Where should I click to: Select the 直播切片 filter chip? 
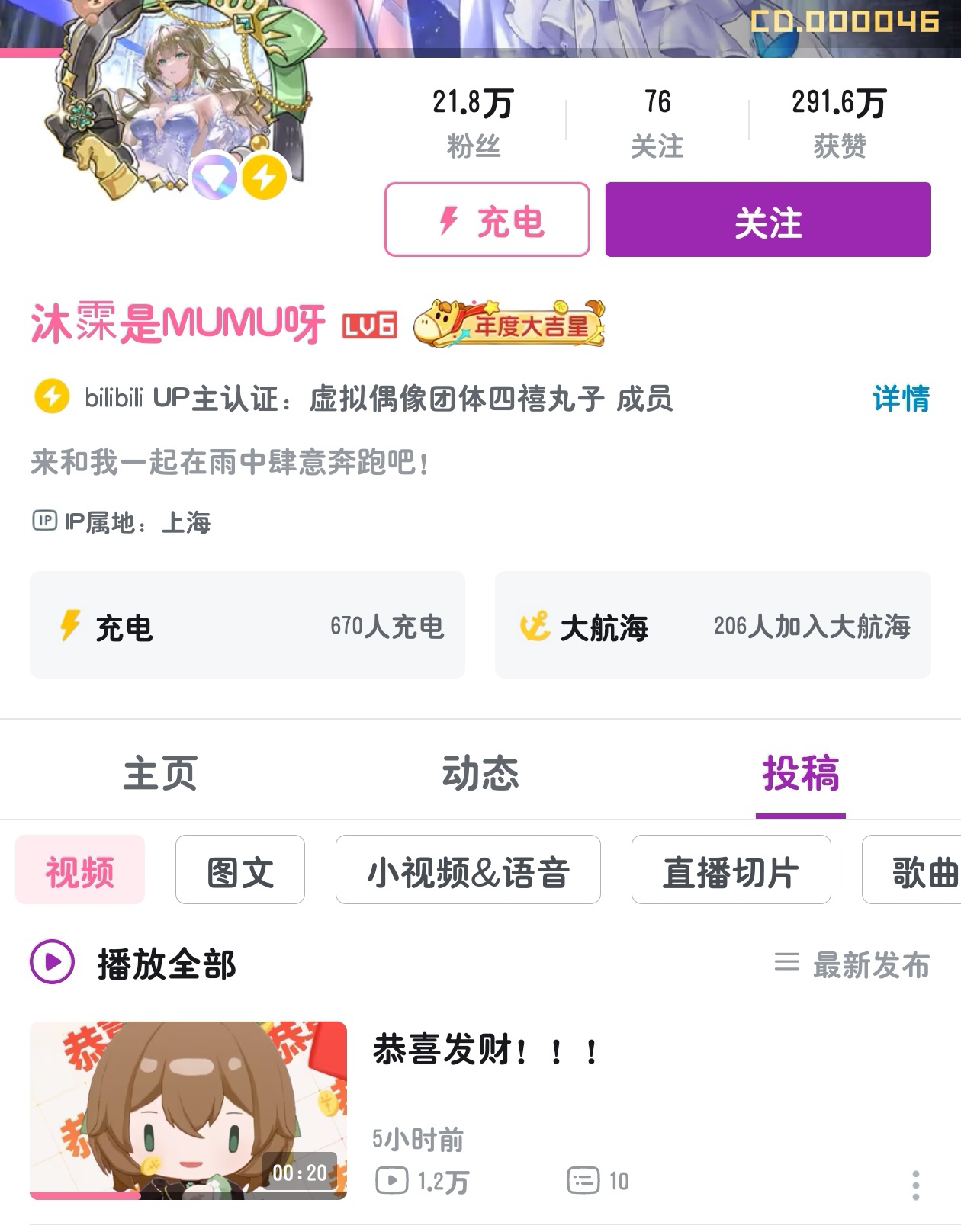pyautogui.click(x=731, y=871)
